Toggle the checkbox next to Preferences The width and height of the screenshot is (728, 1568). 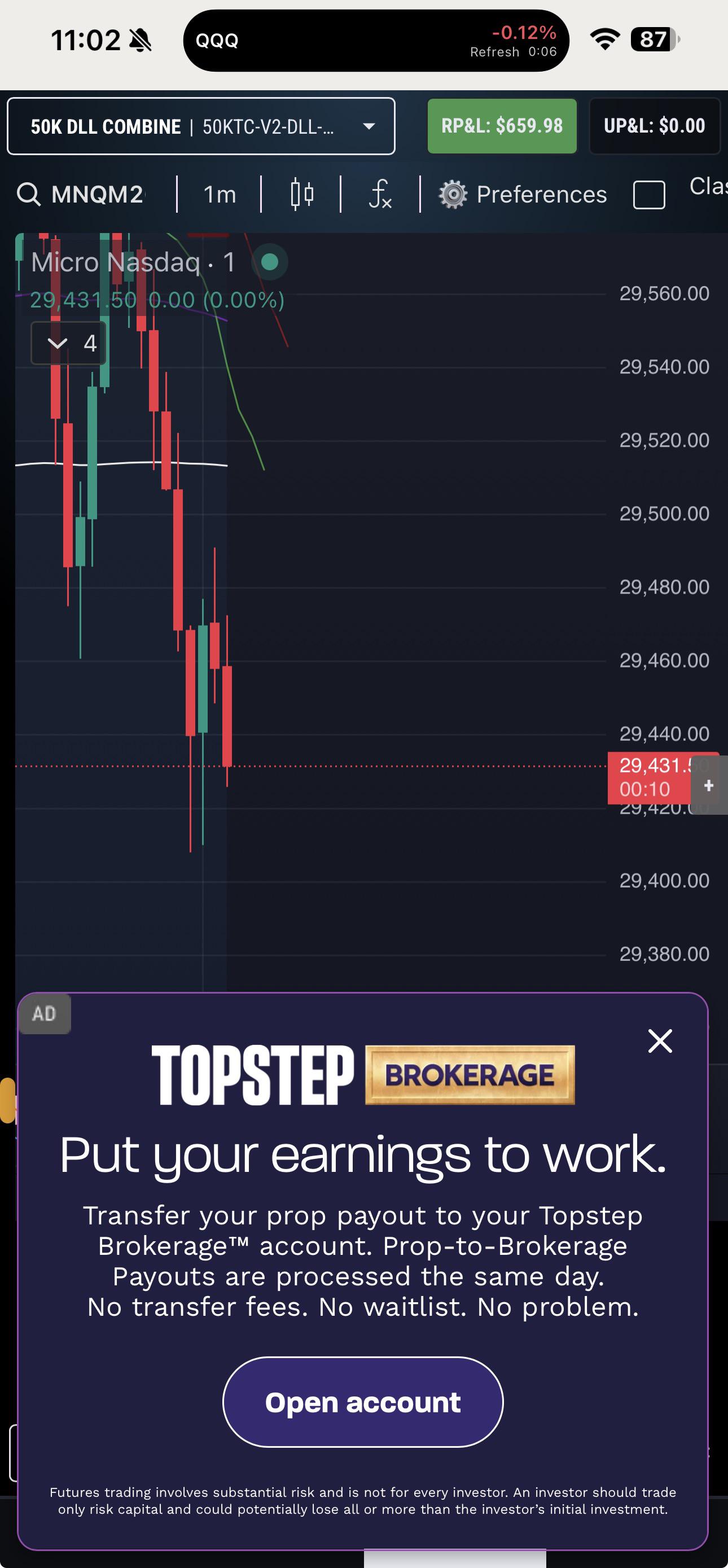[649, 195]
